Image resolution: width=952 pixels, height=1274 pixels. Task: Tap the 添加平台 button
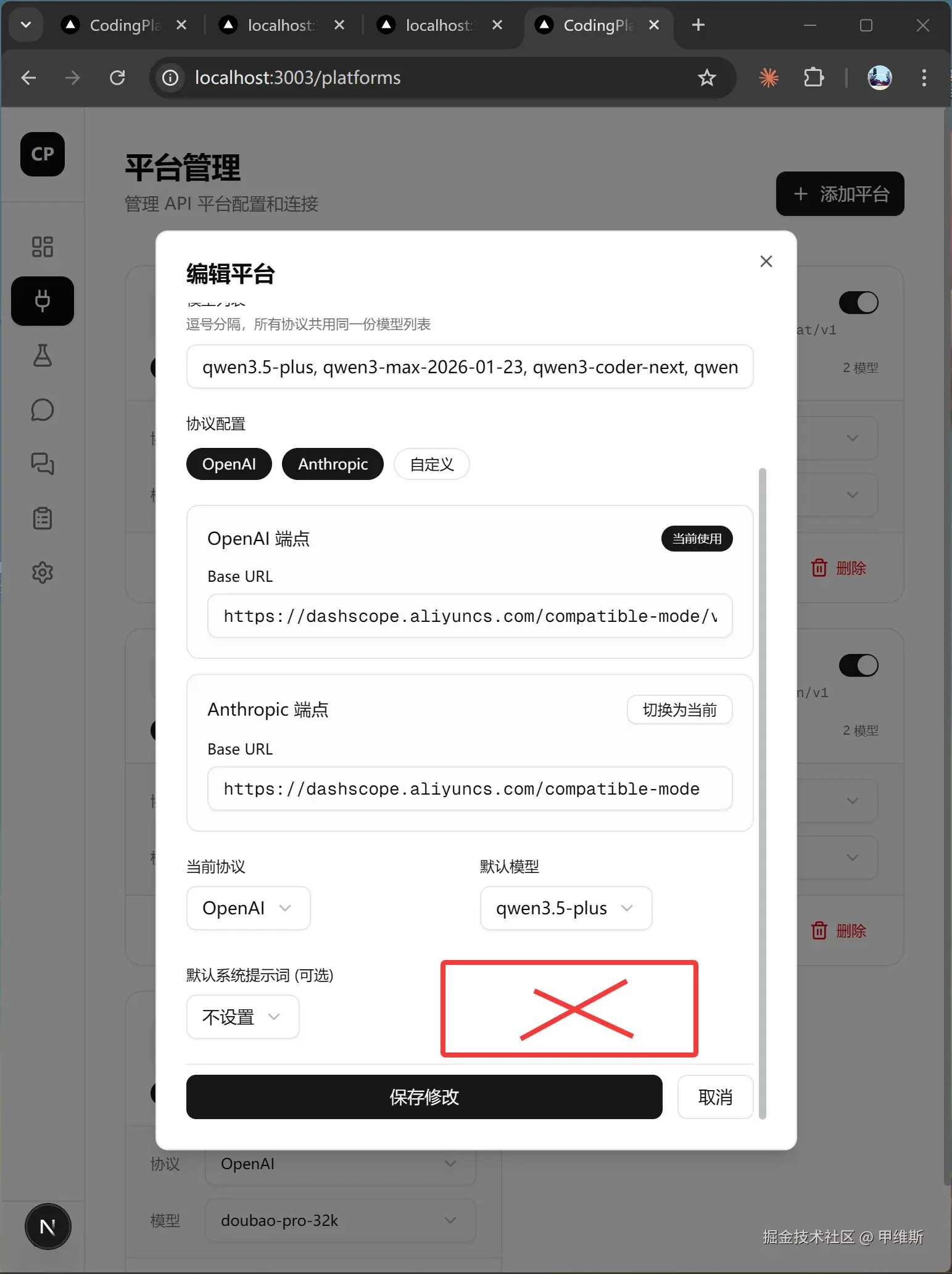pos(840,194)
